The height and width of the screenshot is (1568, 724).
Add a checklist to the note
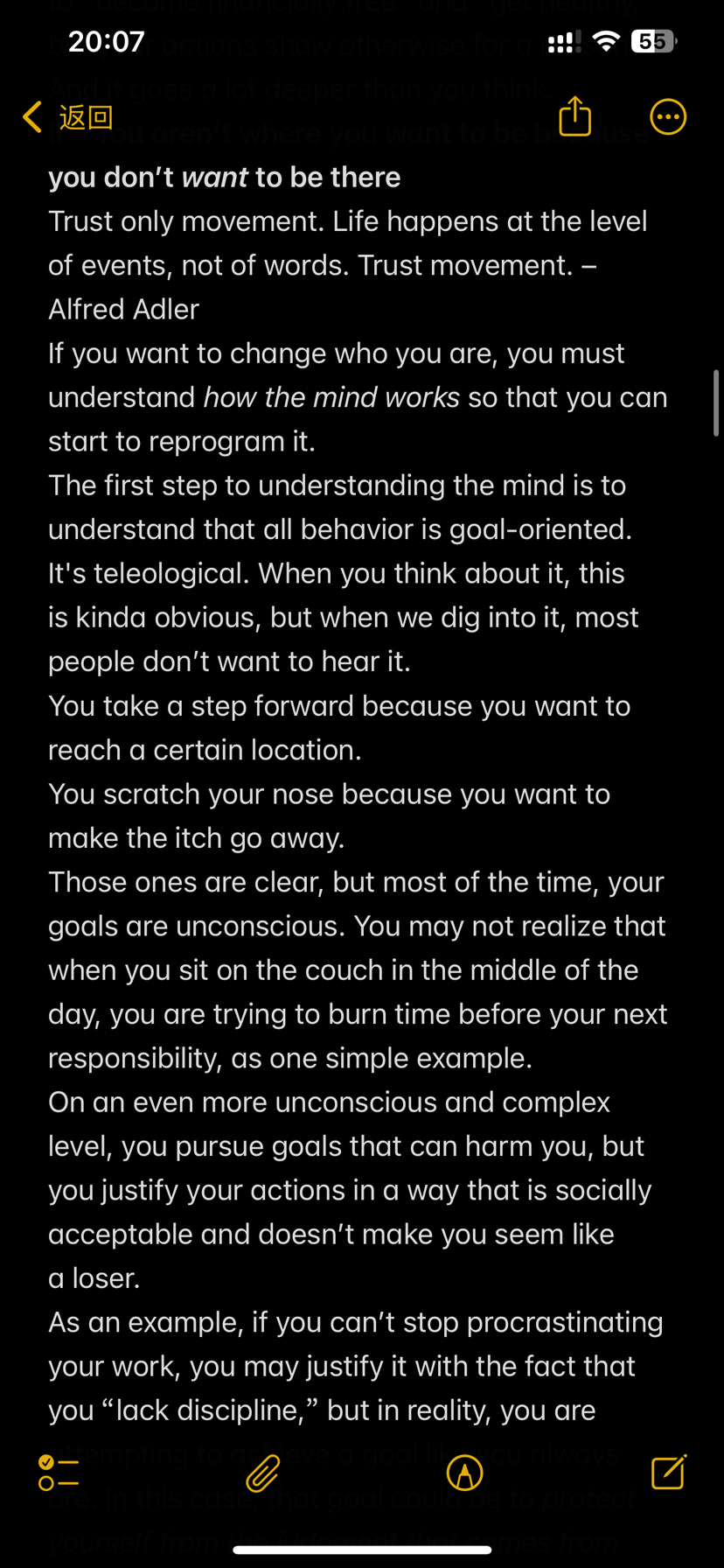(59, 1473)
